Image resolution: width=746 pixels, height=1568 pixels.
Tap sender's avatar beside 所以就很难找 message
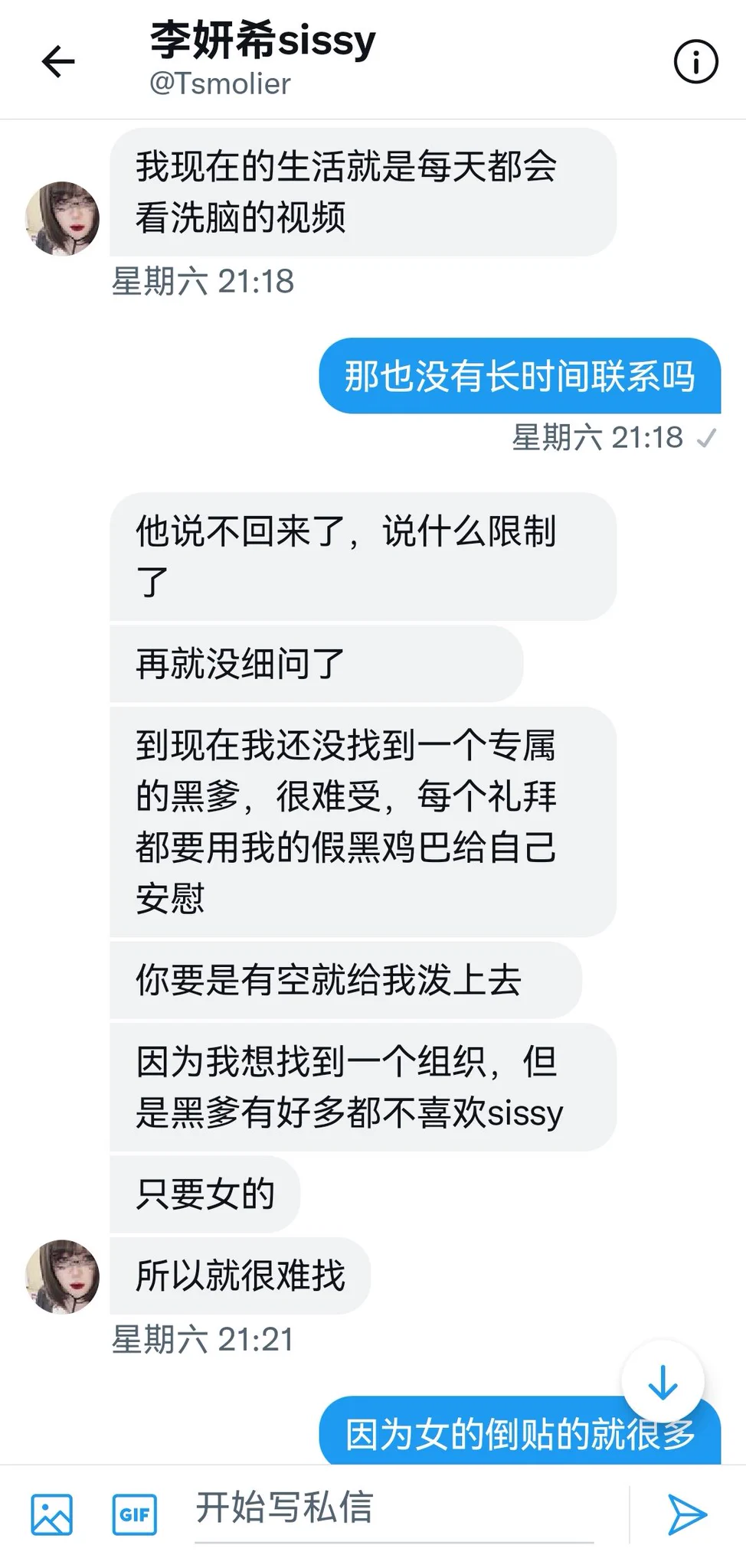tap(63, 1276)
